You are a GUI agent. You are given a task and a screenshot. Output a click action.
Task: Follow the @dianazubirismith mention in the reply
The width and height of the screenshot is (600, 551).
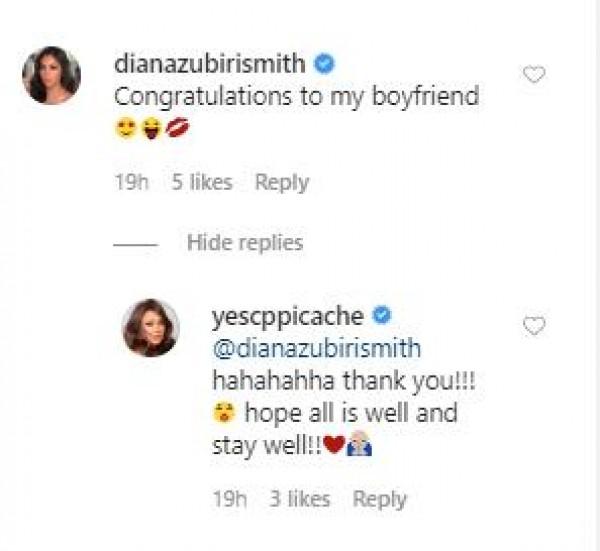point(317,349)
